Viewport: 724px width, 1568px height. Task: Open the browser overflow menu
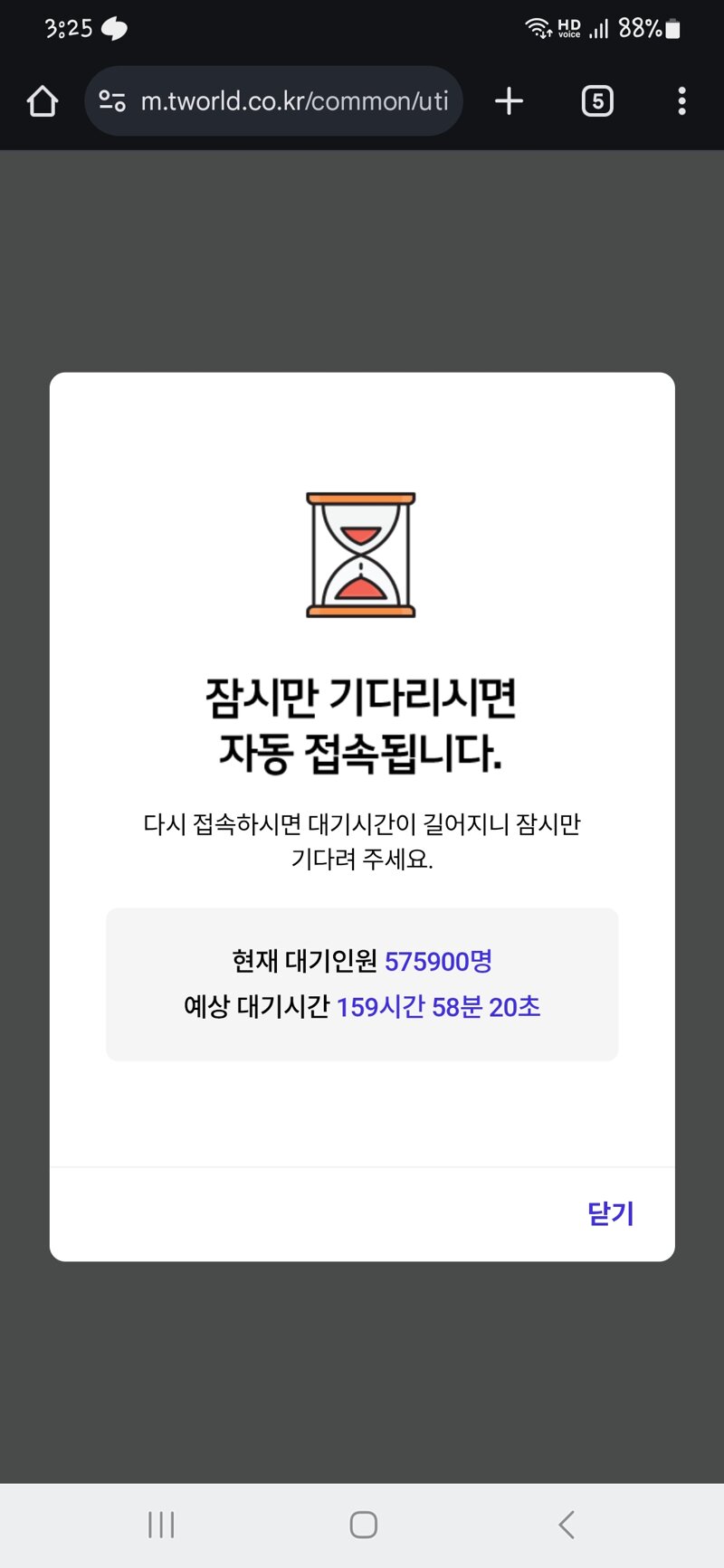(x=681, y=100)
